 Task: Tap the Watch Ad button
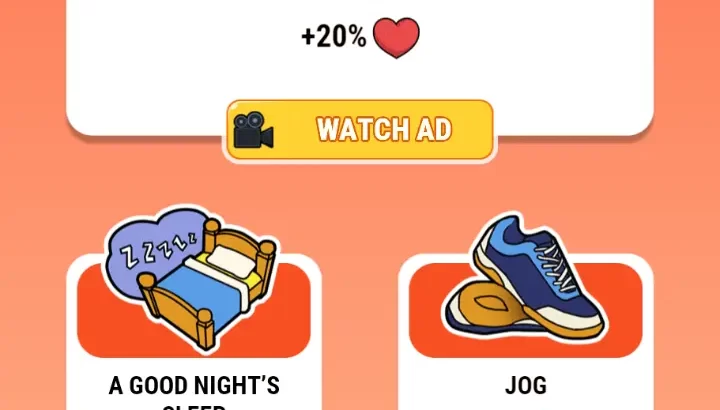click(x=360, y=130)
